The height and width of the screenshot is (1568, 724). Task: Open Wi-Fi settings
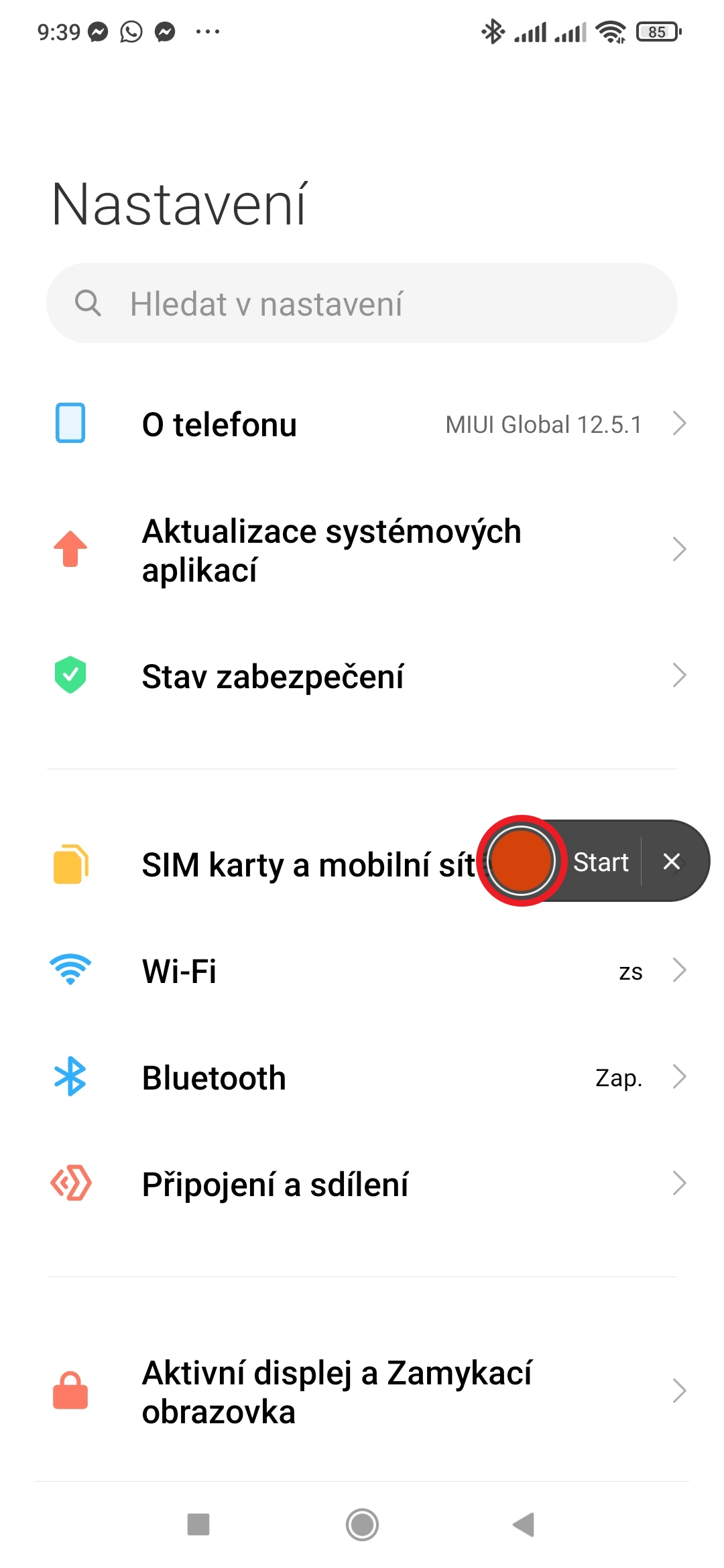click(x=362, y=971)
